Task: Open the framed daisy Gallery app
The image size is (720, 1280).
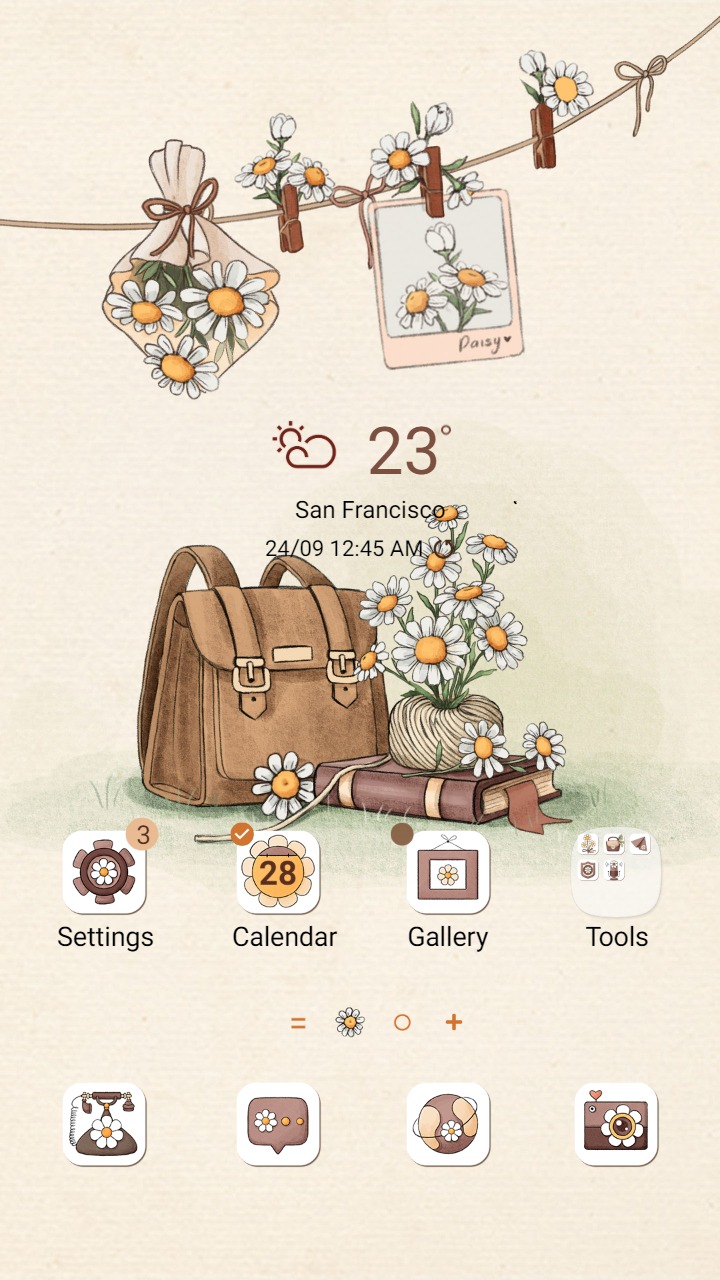Action: pyautogui.click(x=449, y=872)
